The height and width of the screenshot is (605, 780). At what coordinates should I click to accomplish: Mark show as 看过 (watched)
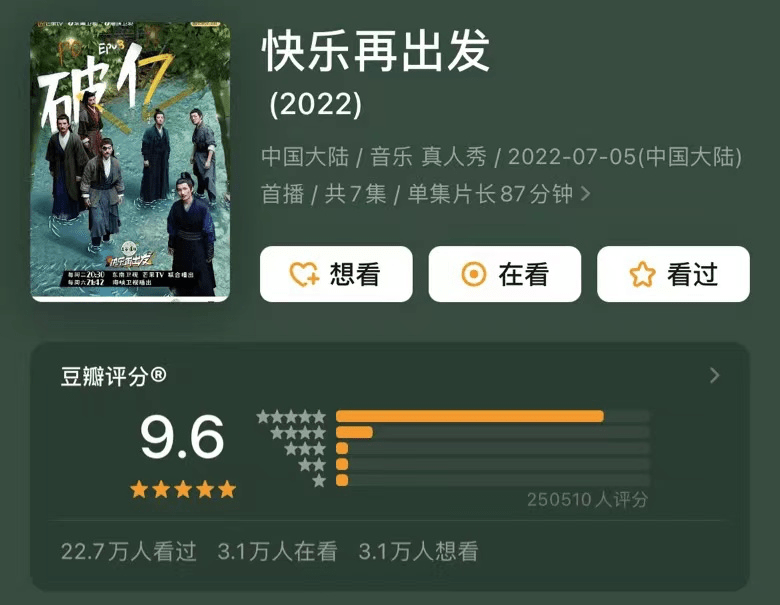coord(673,274)
